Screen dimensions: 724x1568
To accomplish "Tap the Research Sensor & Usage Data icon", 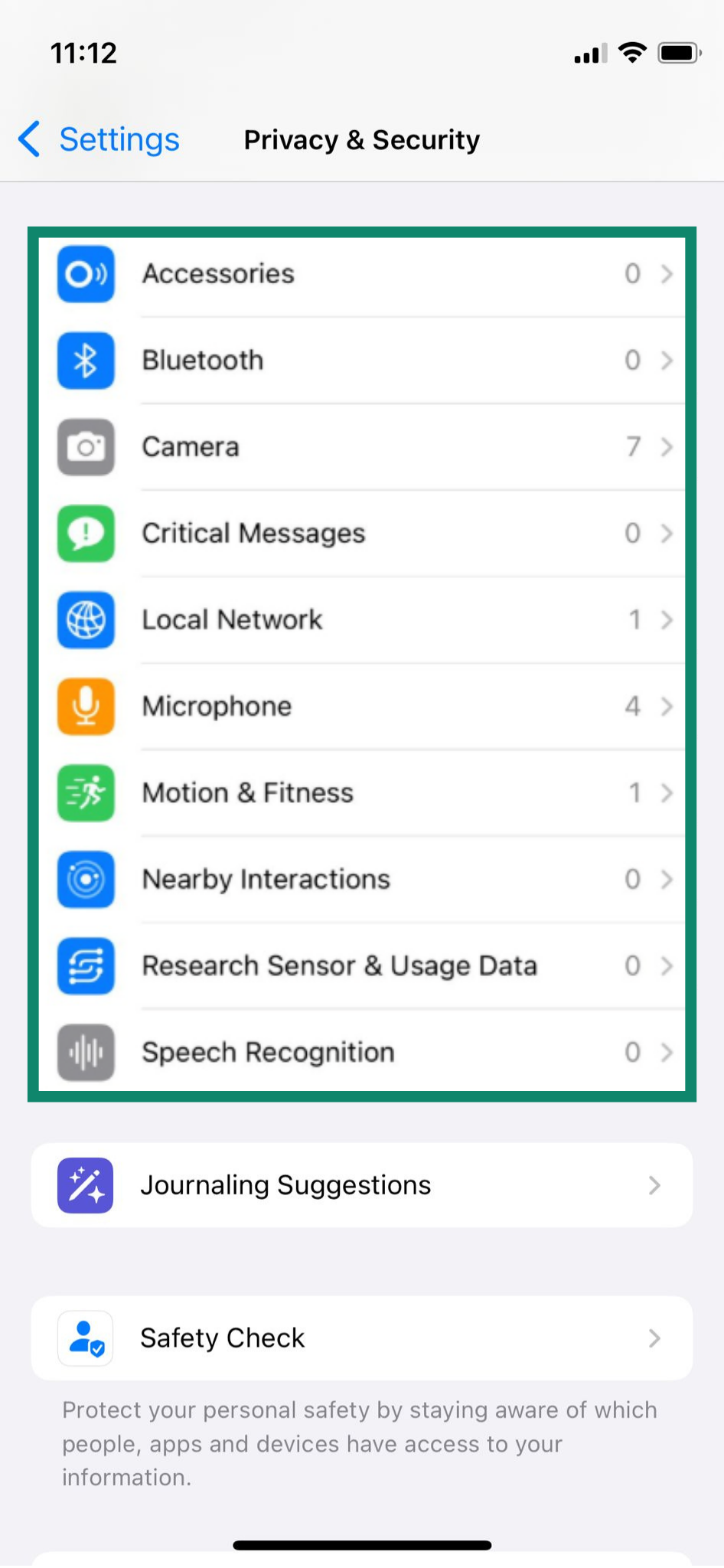I will pos(85,966).
